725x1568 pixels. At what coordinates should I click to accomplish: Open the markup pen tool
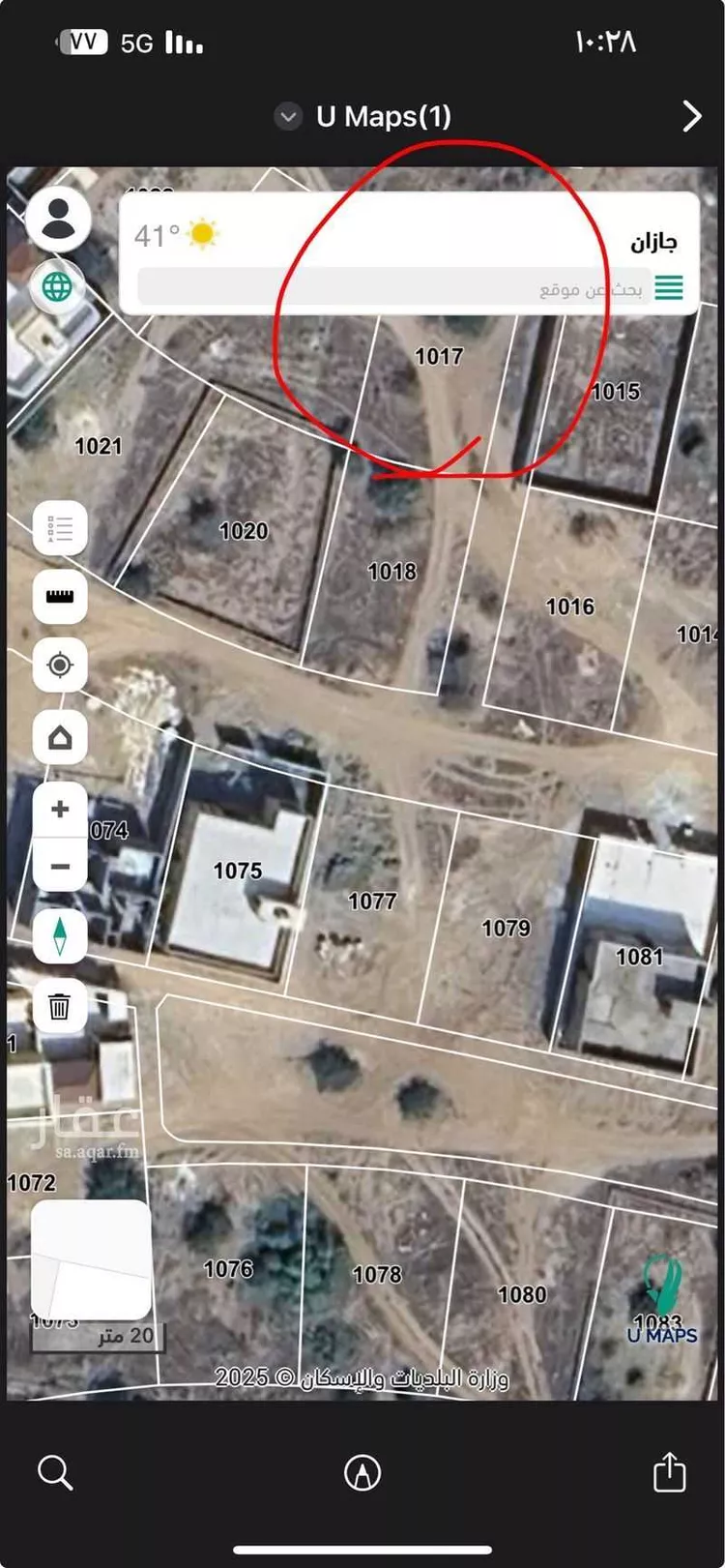click(x=362, y=1473)
